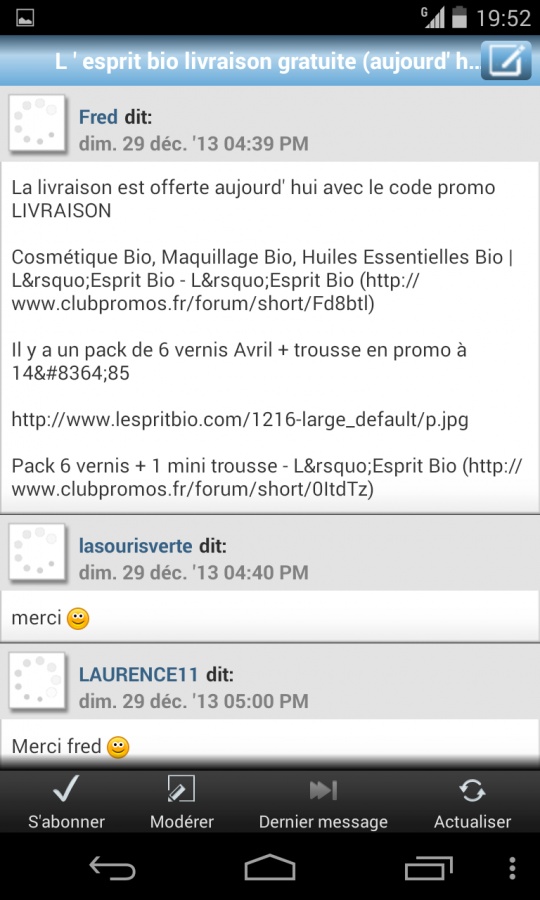Subscribe via the S'abonner button
This screenshot has height=900, width=540.
(x=67, y=802)
